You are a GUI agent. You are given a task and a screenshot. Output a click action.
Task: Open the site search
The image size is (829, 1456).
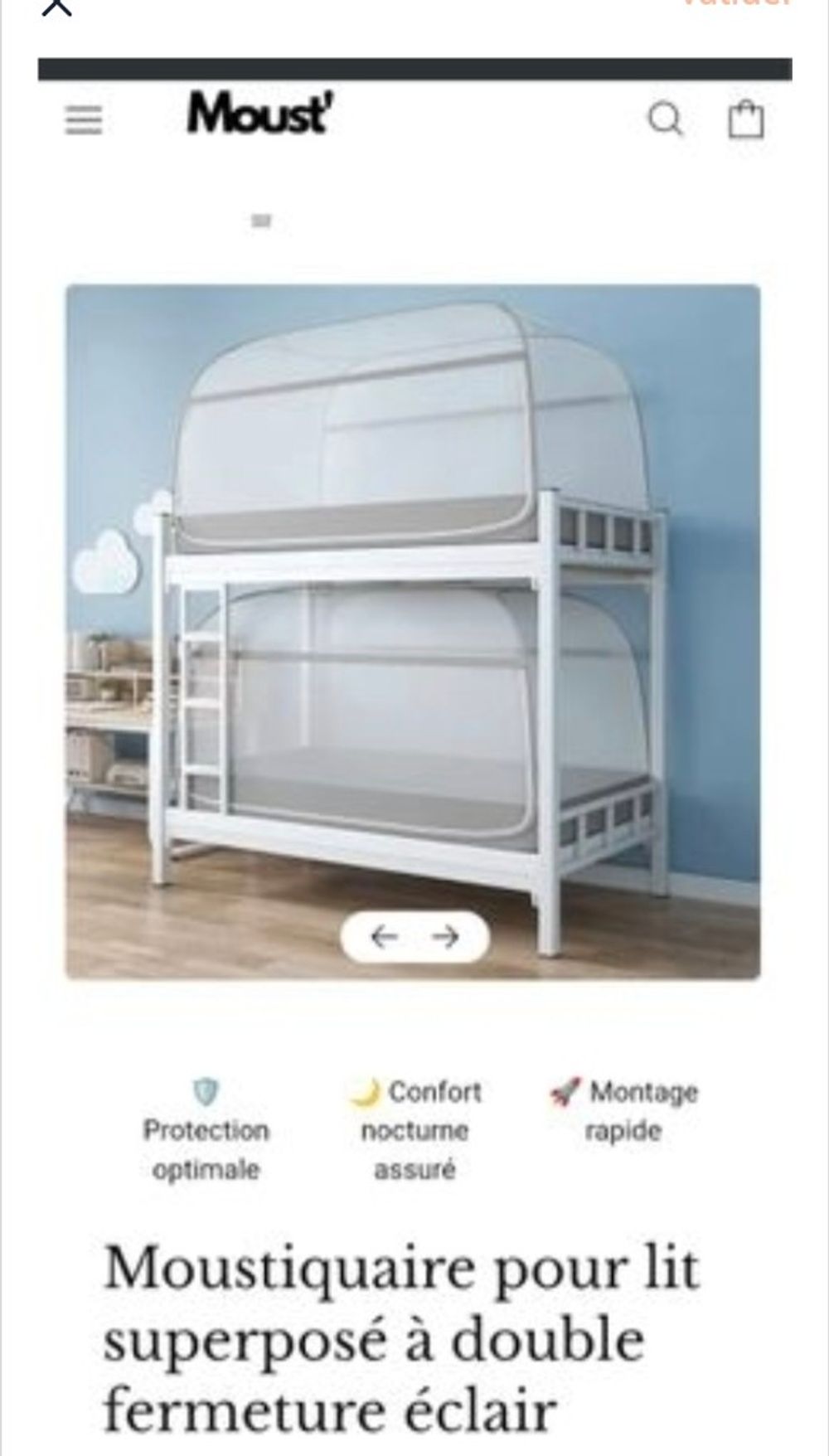pyautogui.click(x=665, y=120)
